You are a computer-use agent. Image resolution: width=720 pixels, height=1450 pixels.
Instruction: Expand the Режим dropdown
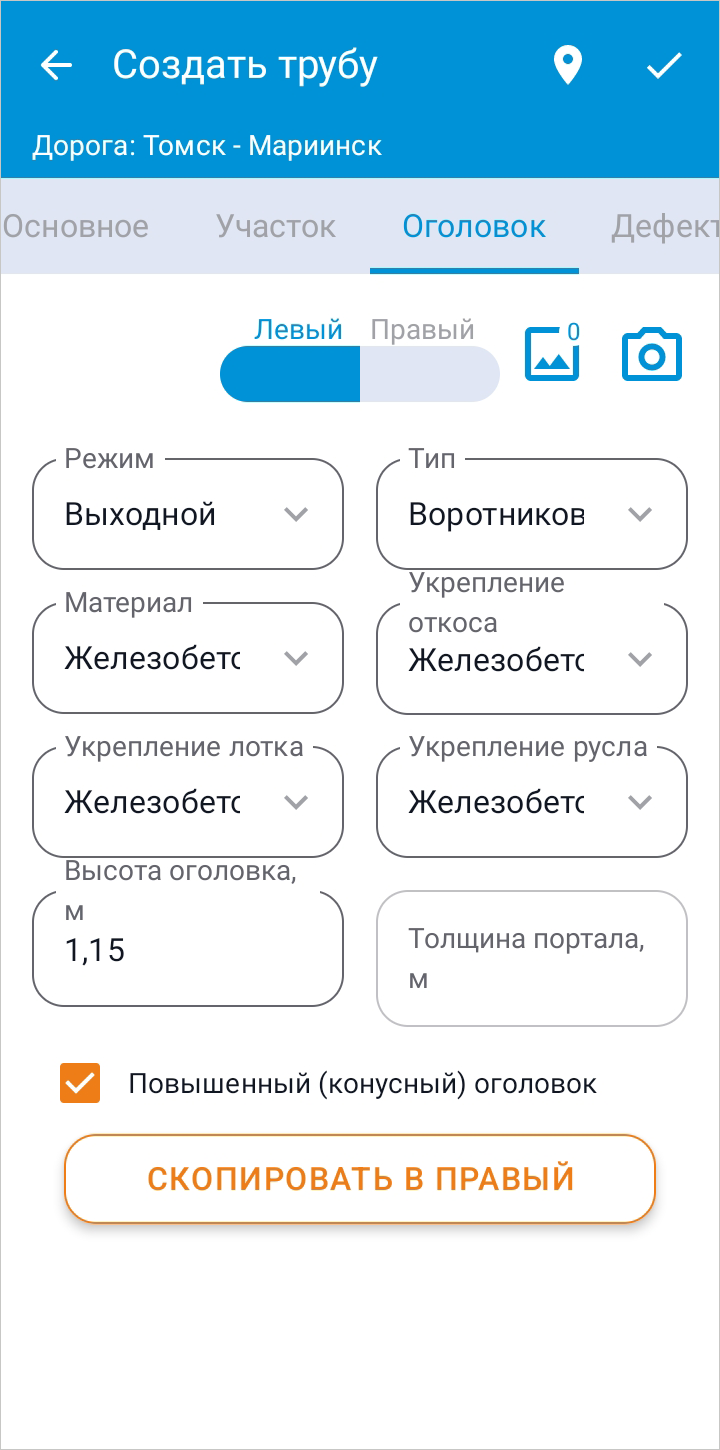click(188, 514)
